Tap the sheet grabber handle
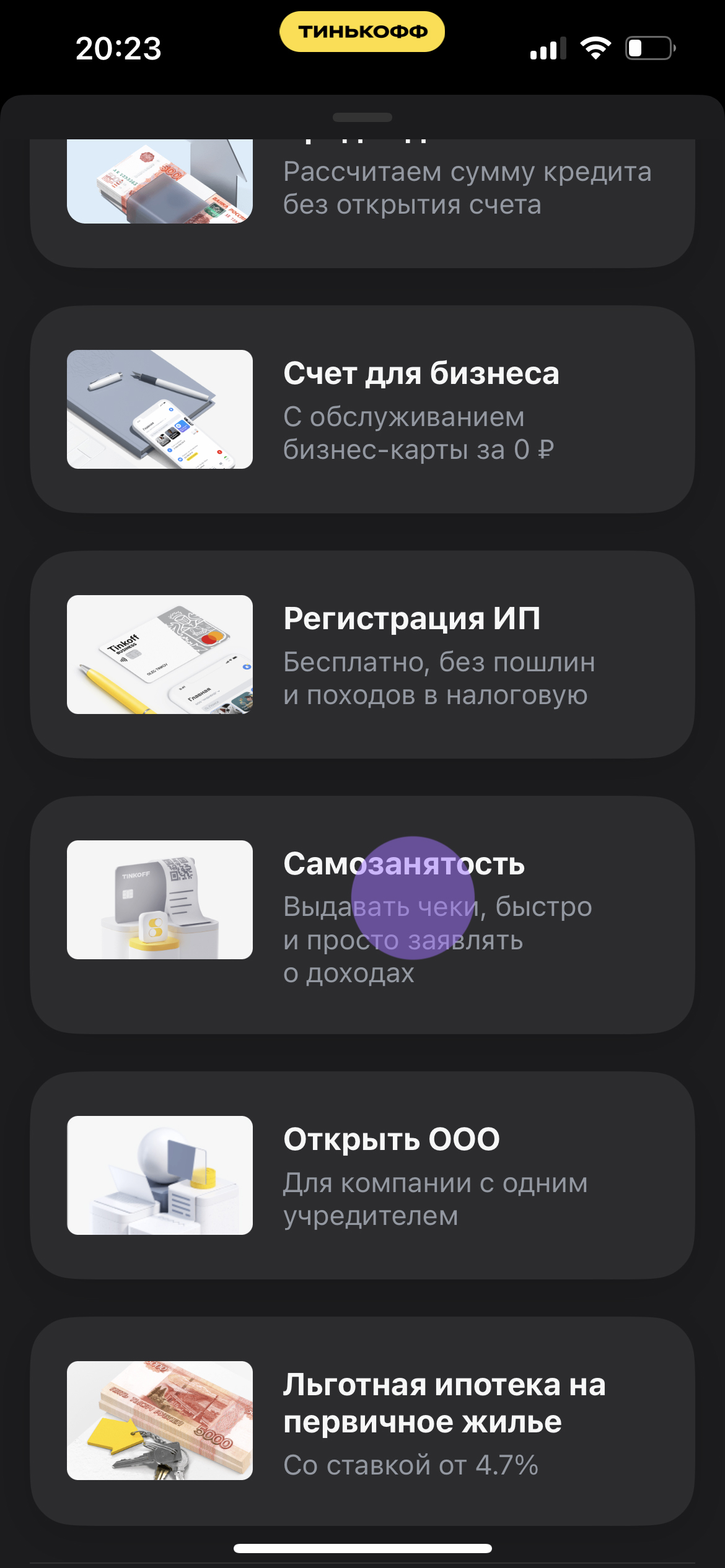This screenshot has height=1568, width=725. click(362, 117)
